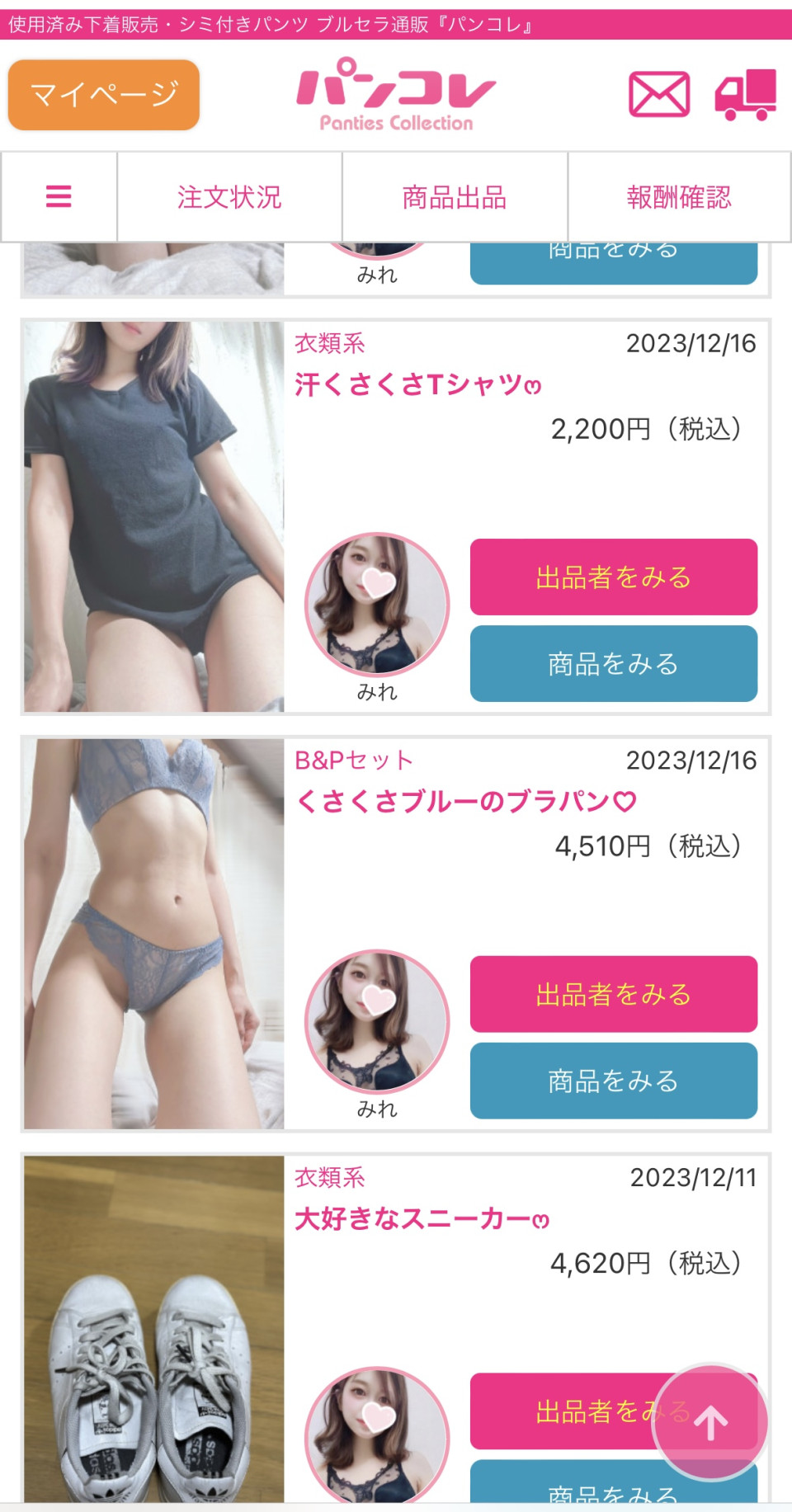The height and width of the screenshot is (1512, 792).
Task: Tap 出品者をみる for 汗くさくさTシャツ
Action: pos(613,577)
